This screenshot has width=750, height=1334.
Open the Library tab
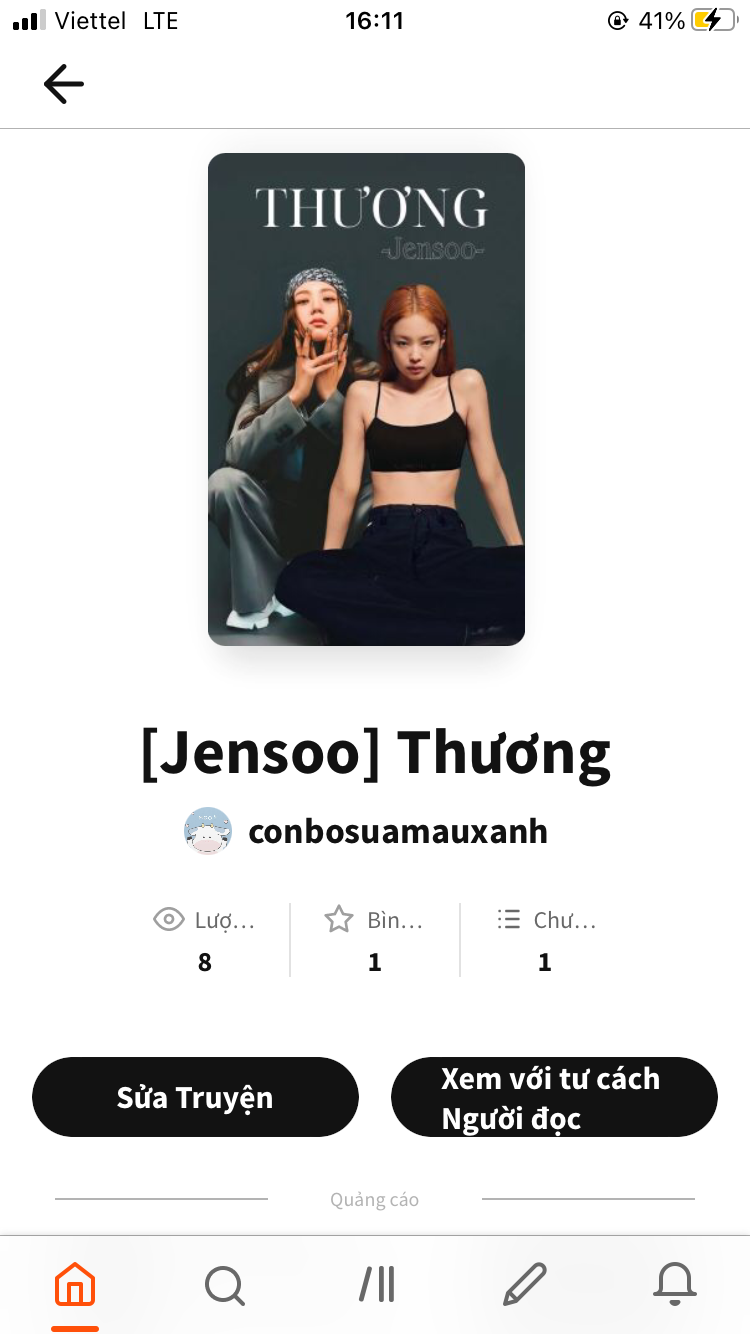(376, 1284)
